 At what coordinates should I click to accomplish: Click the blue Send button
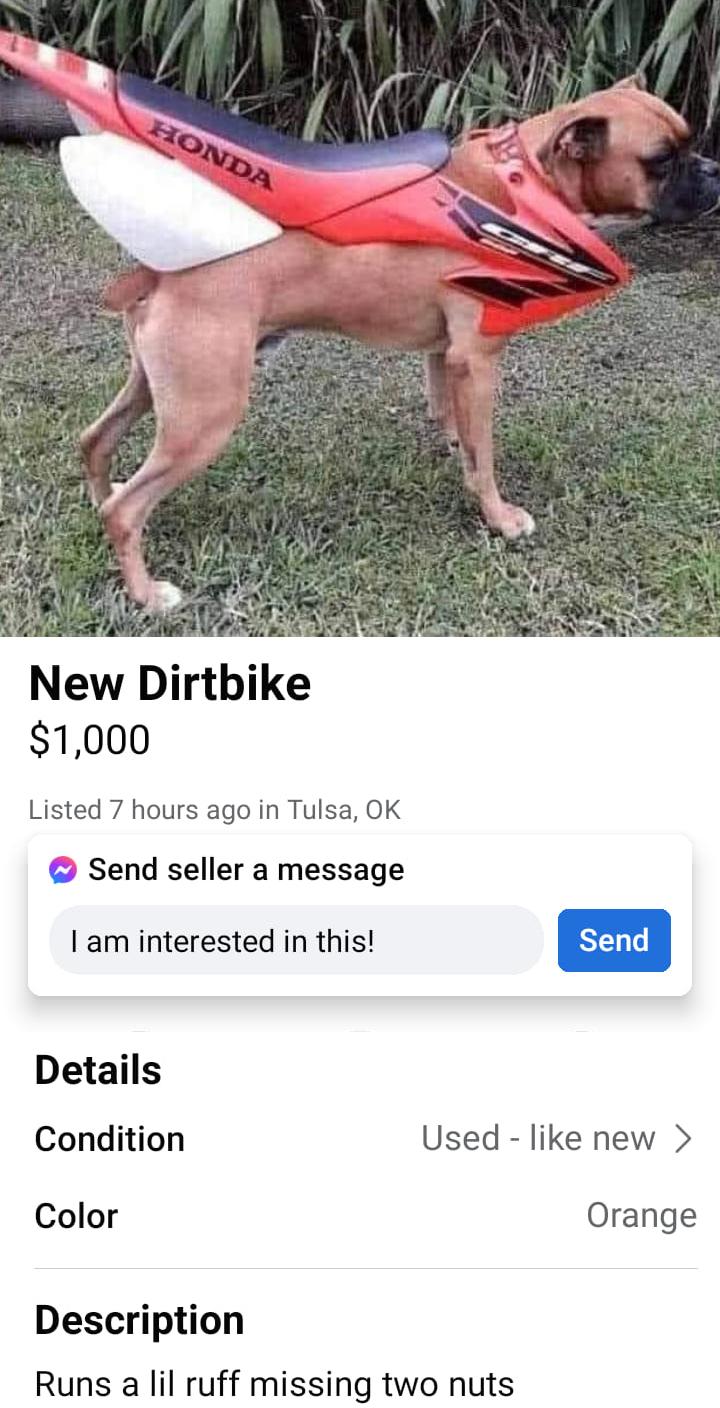[614, 940]
